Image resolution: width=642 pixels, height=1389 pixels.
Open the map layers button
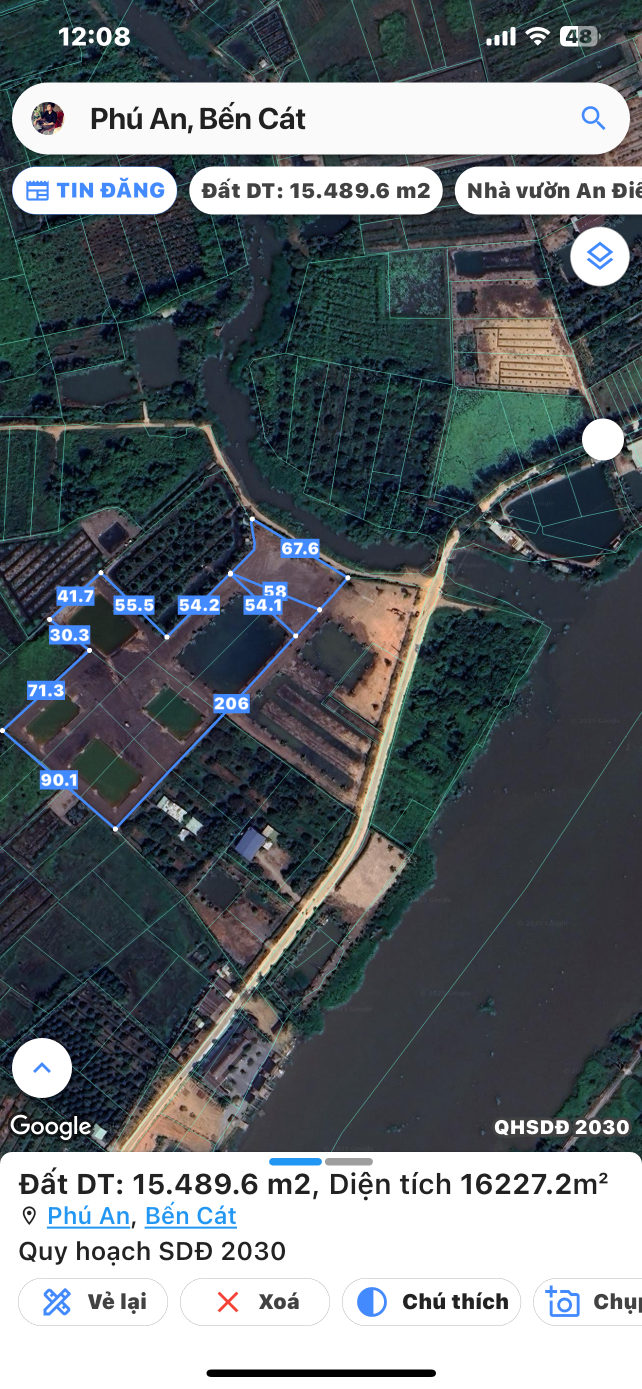[x=599, y=257]
